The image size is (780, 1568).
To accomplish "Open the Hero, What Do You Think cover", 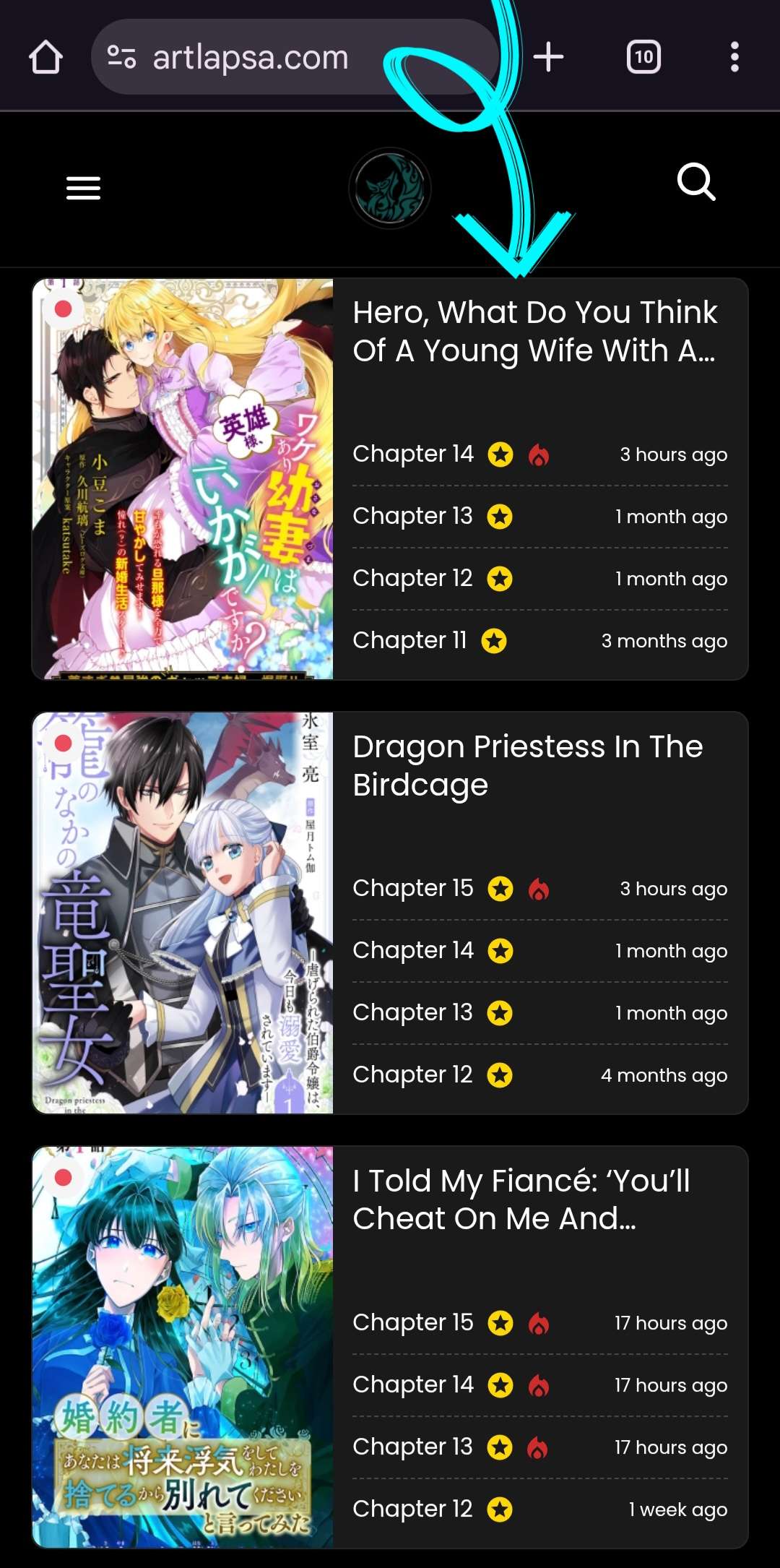I will pos(183,479).
